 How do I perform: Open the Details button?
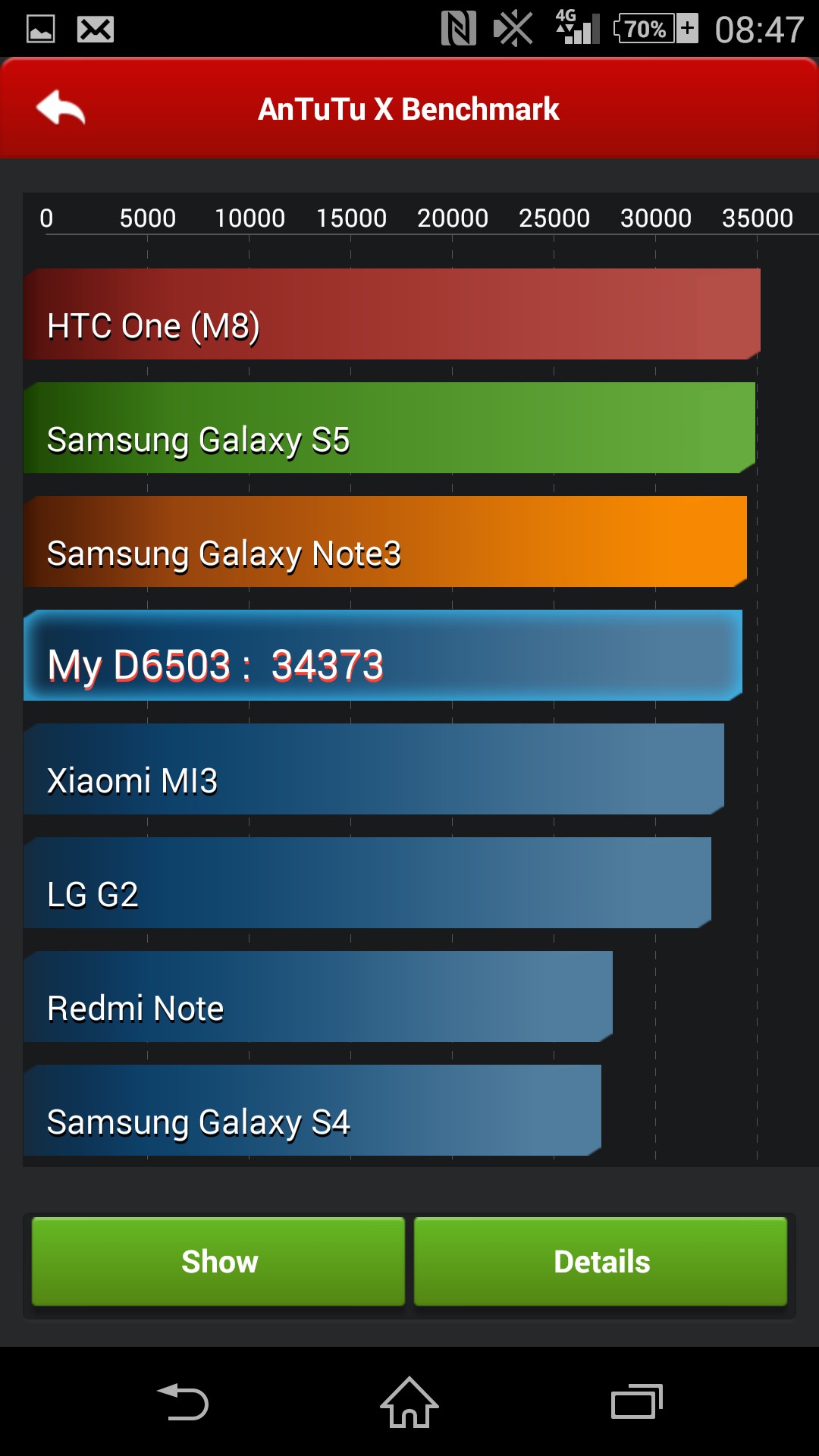601,1261
